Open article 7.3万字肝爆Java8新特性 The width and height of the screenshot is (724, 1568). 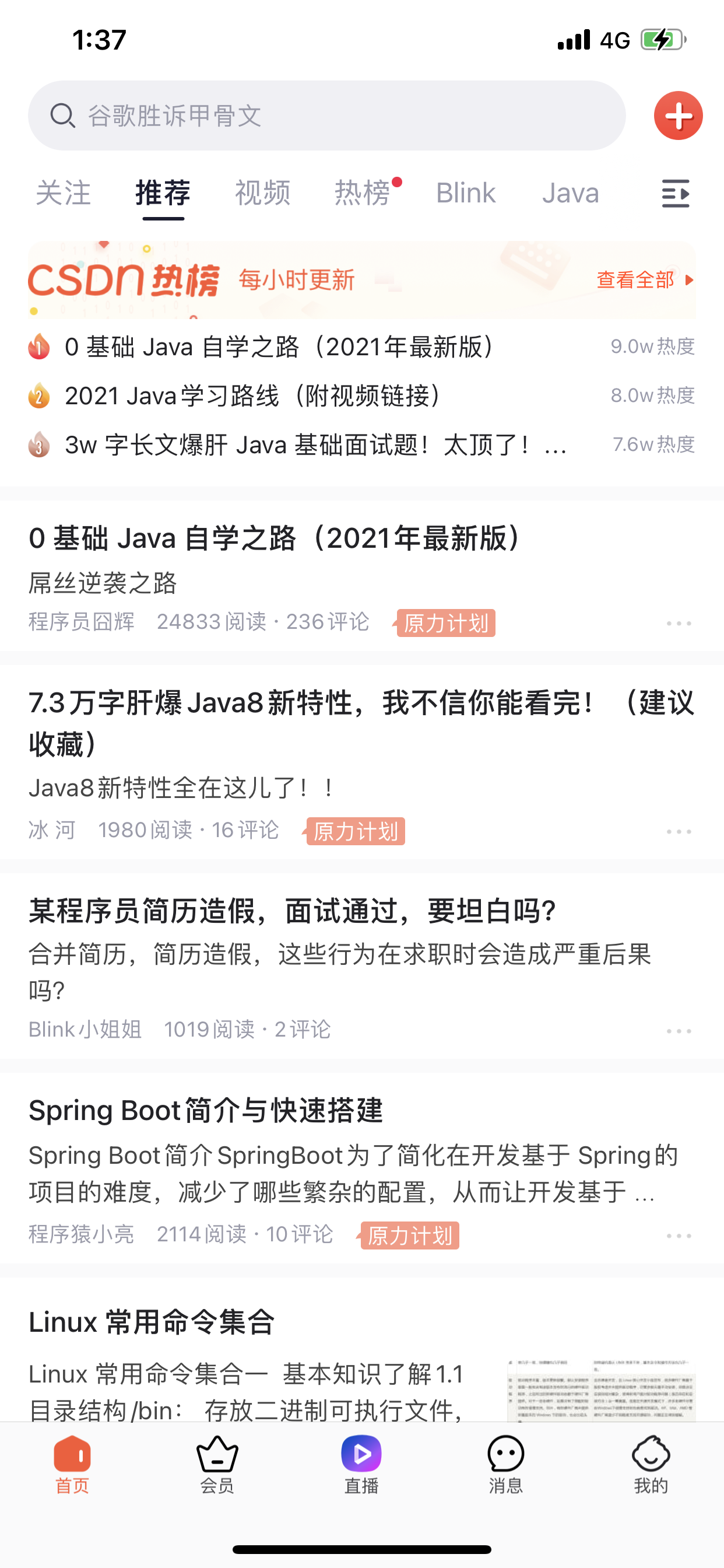[x=361, y=722]
